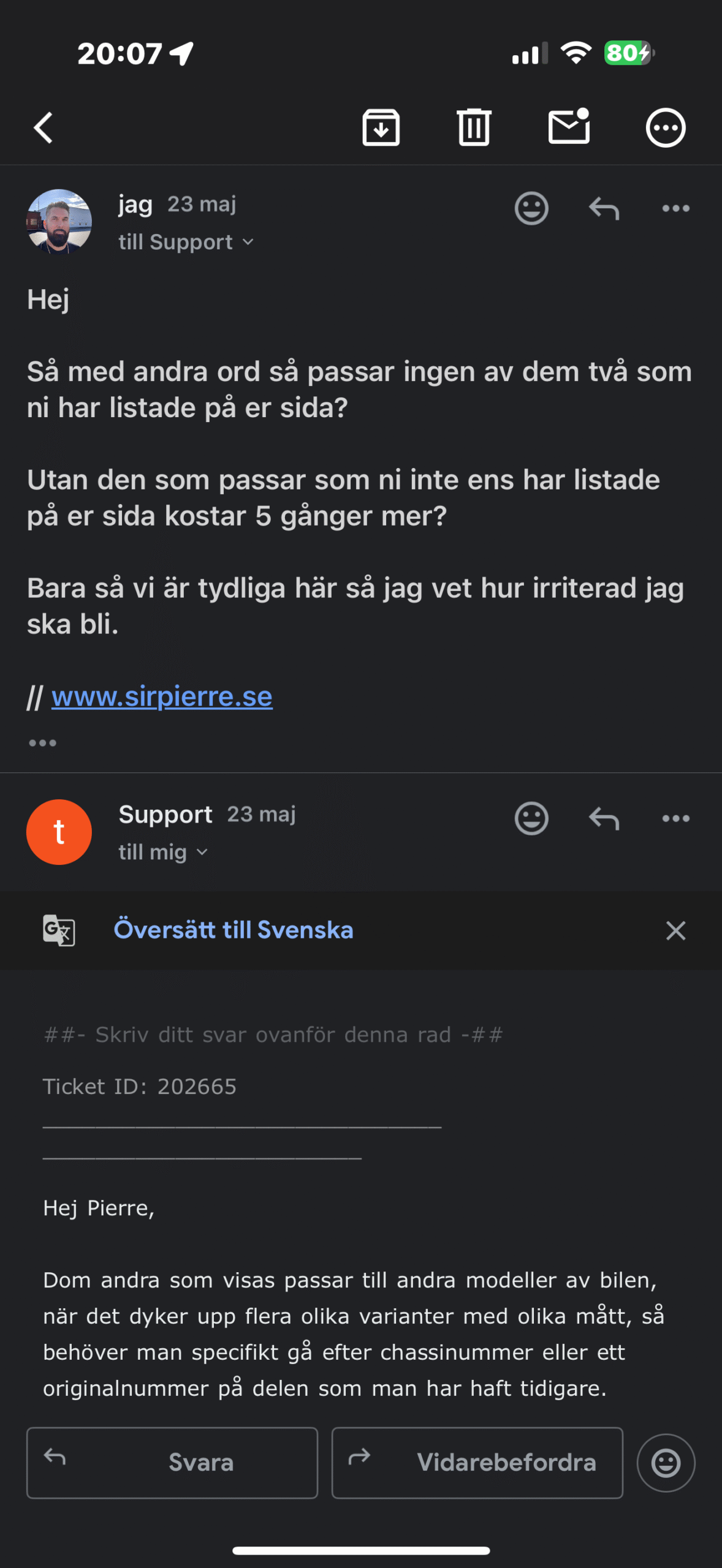The image size is (722, 1568).
Task: Open the top bar overflow menu
Action: tap(666, 128)
